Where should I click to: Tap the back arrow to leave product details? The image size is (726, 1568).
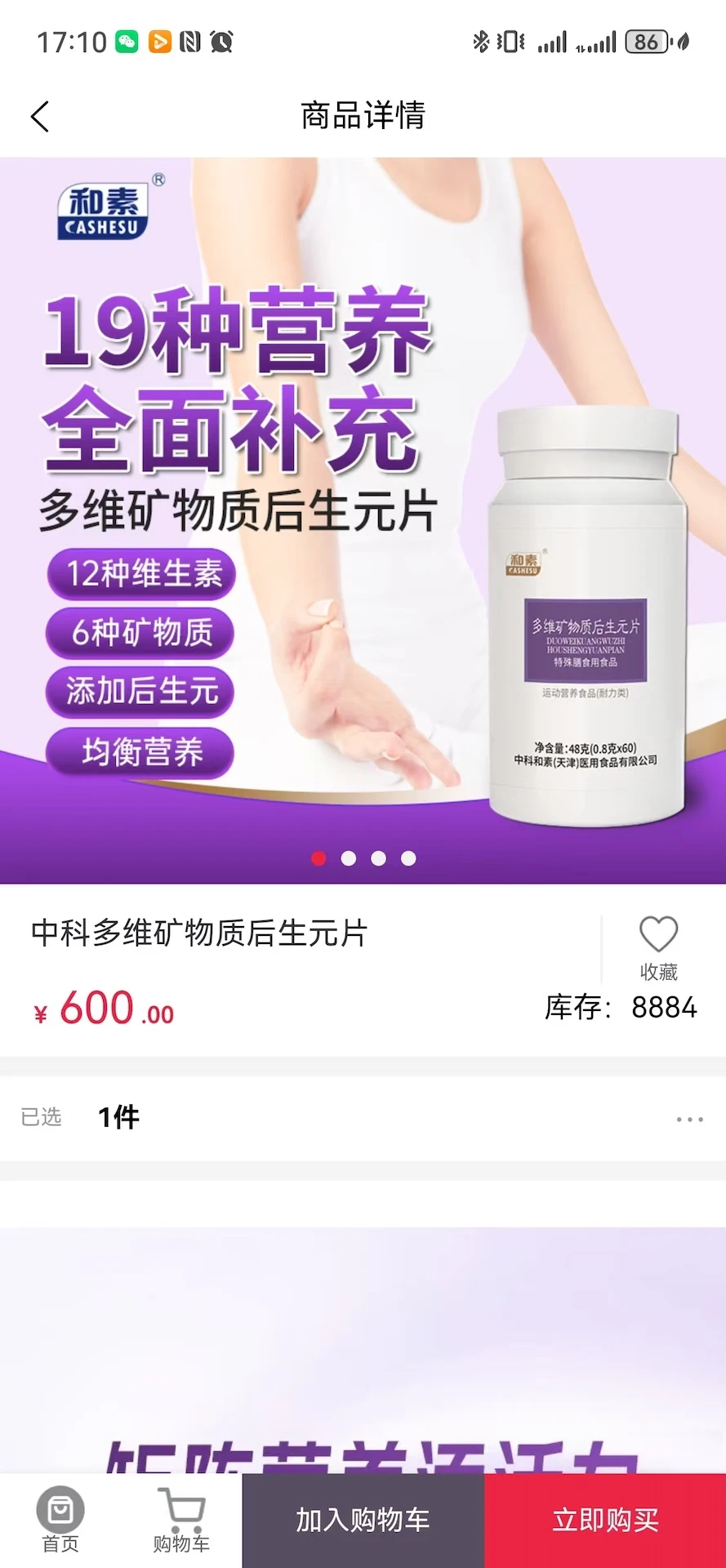(x=40, y=116)
